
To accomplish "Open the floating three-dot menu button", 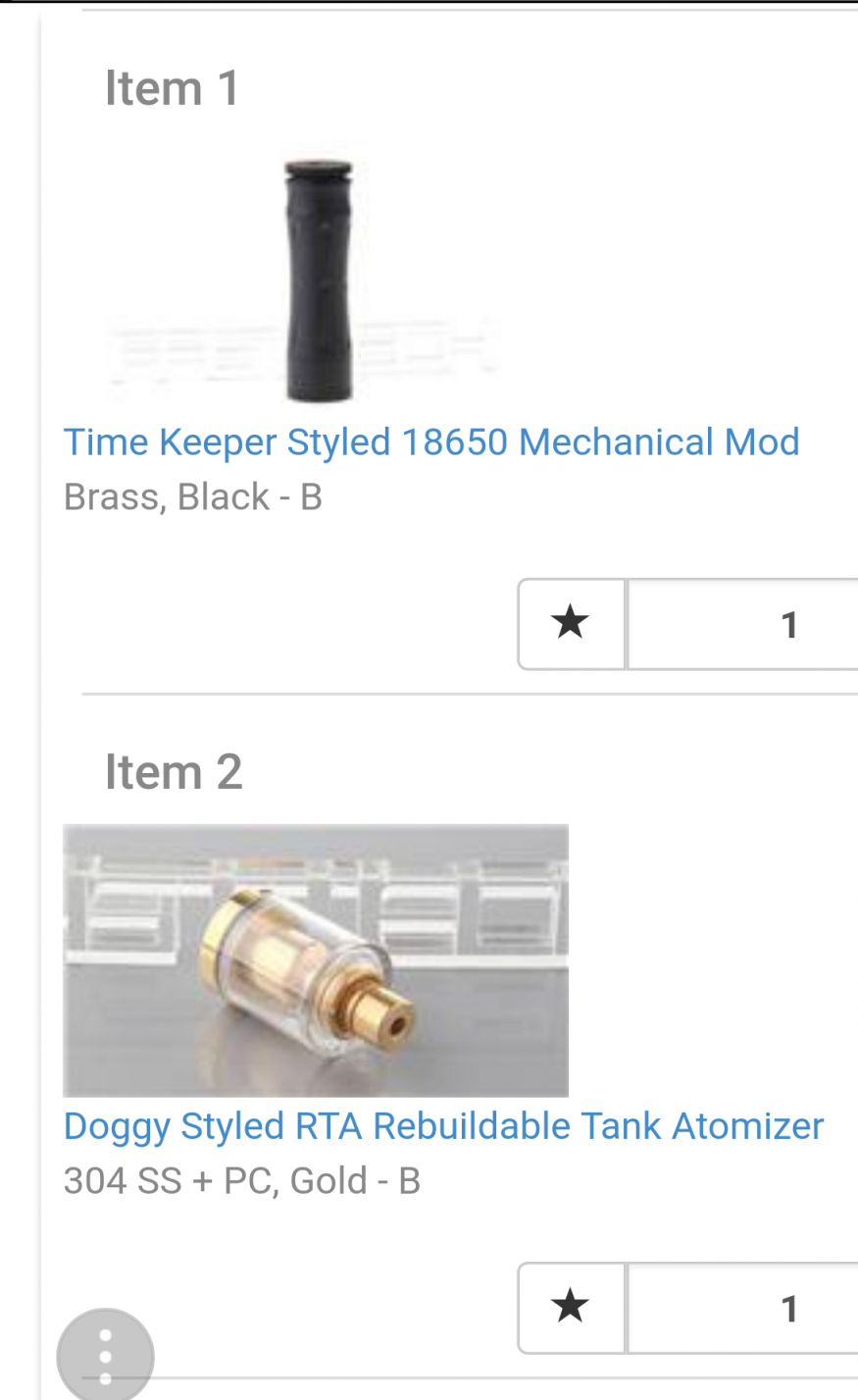I will coord(105,1357).
